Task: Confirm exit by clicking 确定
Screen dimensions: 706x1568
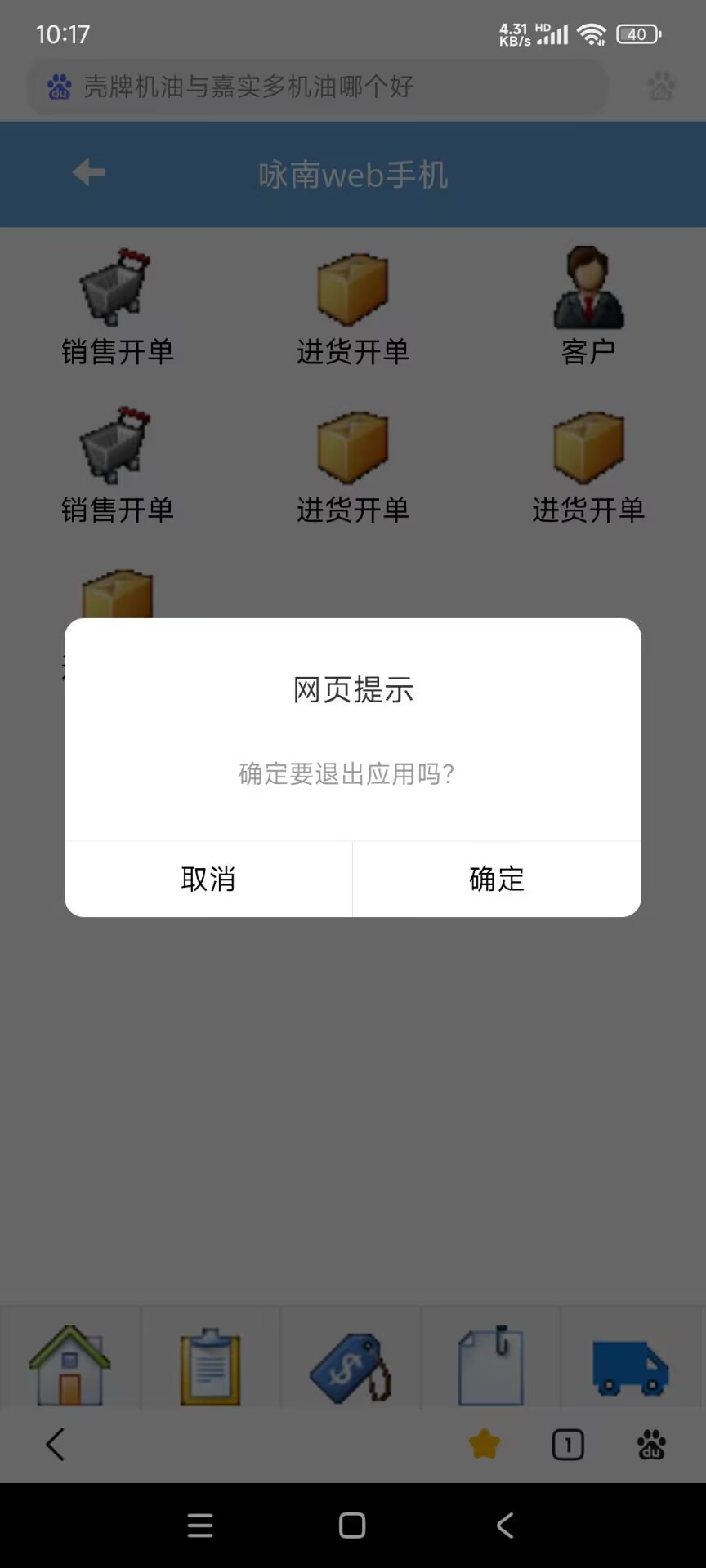Action: 496,880
